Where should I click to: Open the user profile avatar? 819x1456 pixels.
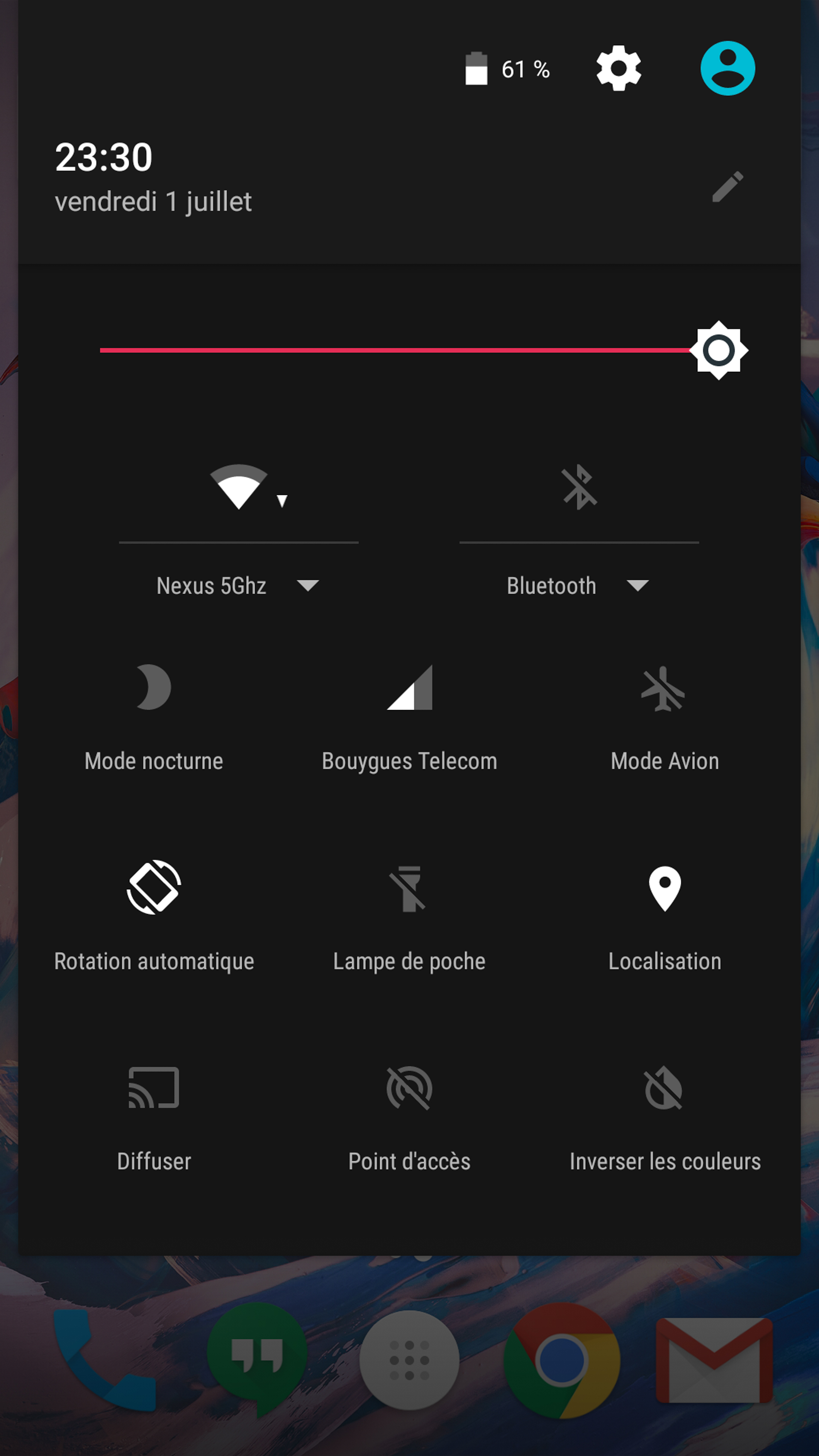click(727, 68)
